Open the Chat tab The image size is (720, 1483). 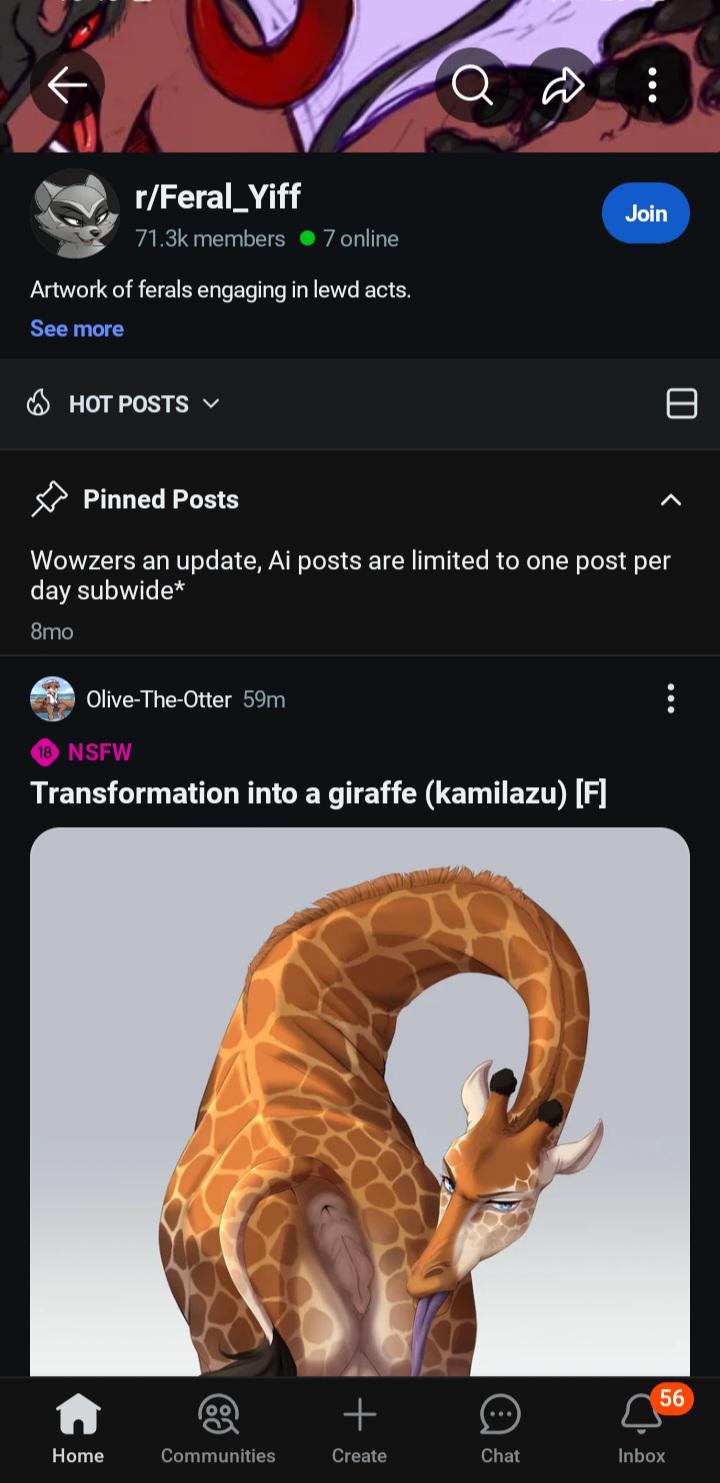coord(500,1430)
